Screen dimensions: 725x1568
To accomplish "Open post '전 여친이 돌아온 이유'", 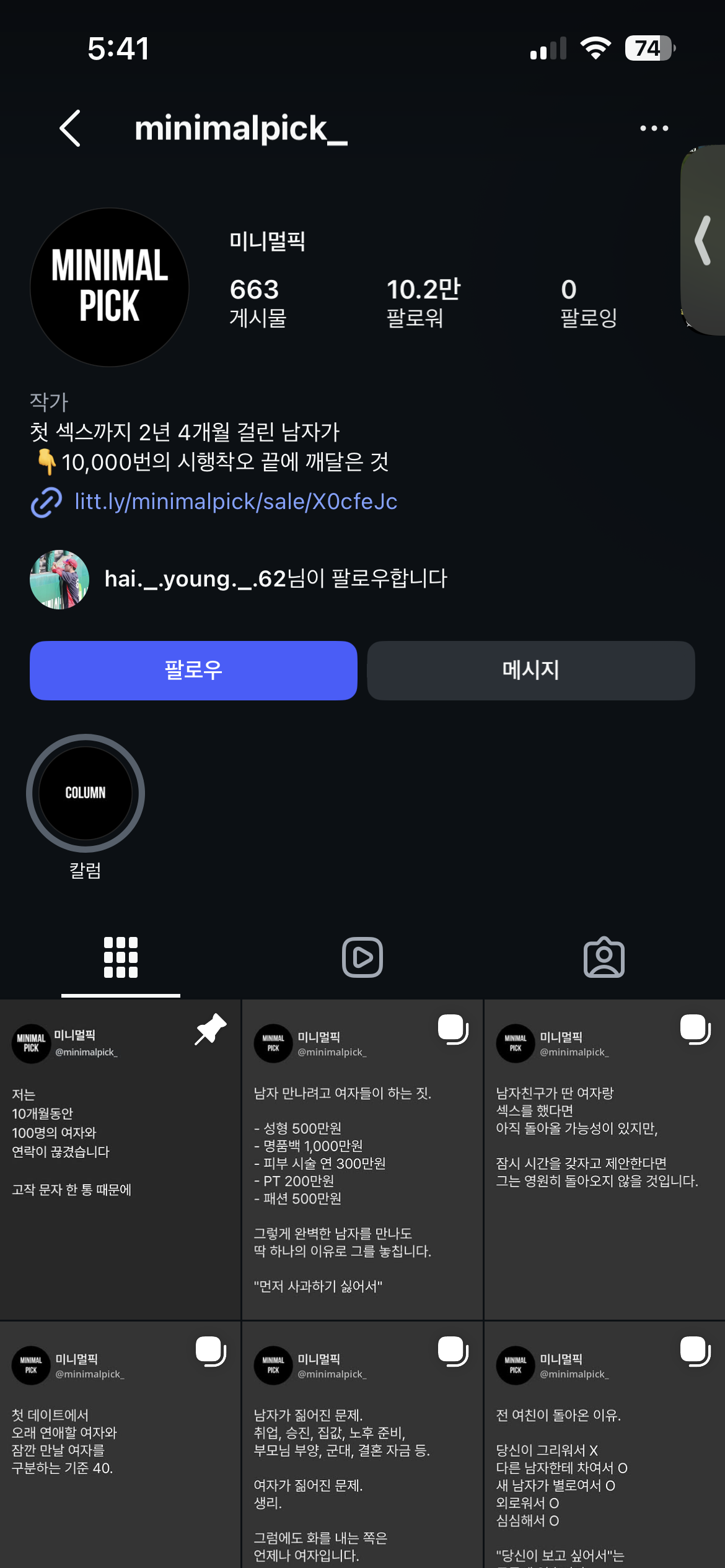I will click(x=605, y=1445).
